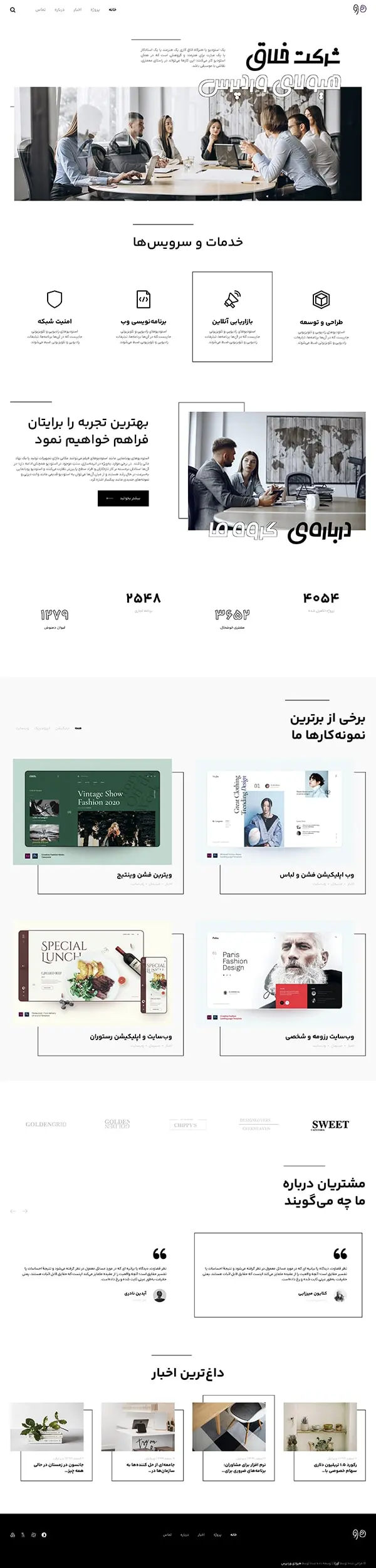Open اخبار in the header menu

click(x=77, y=10)
